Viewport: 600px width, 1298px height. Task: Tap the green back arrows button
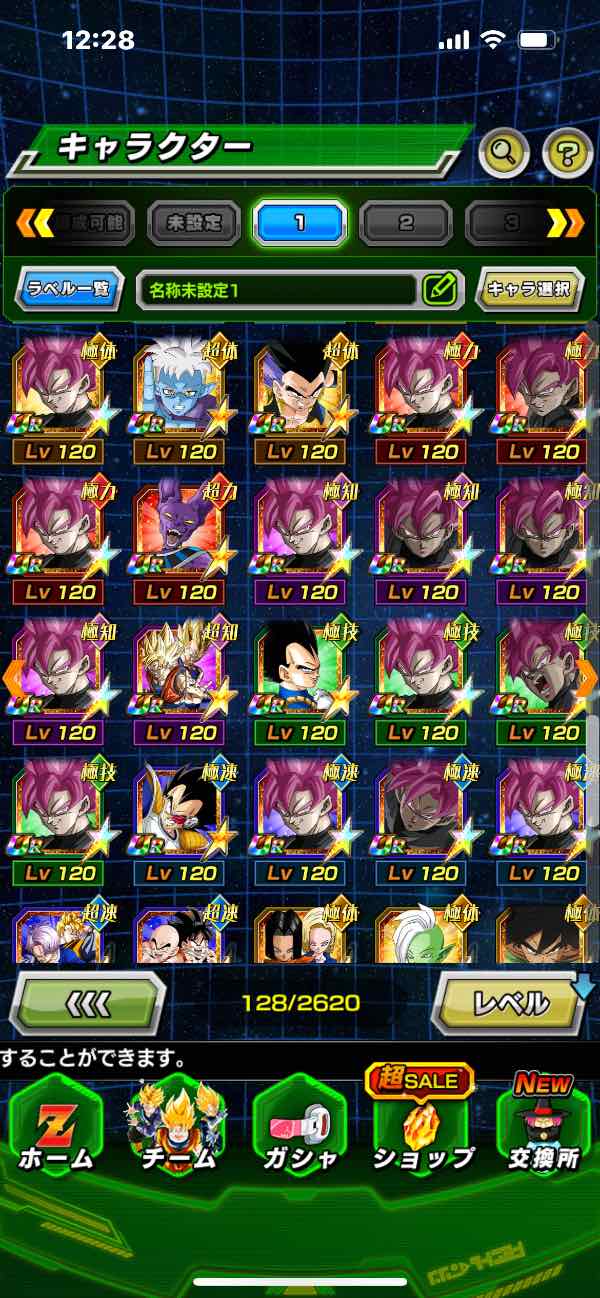87,1002
